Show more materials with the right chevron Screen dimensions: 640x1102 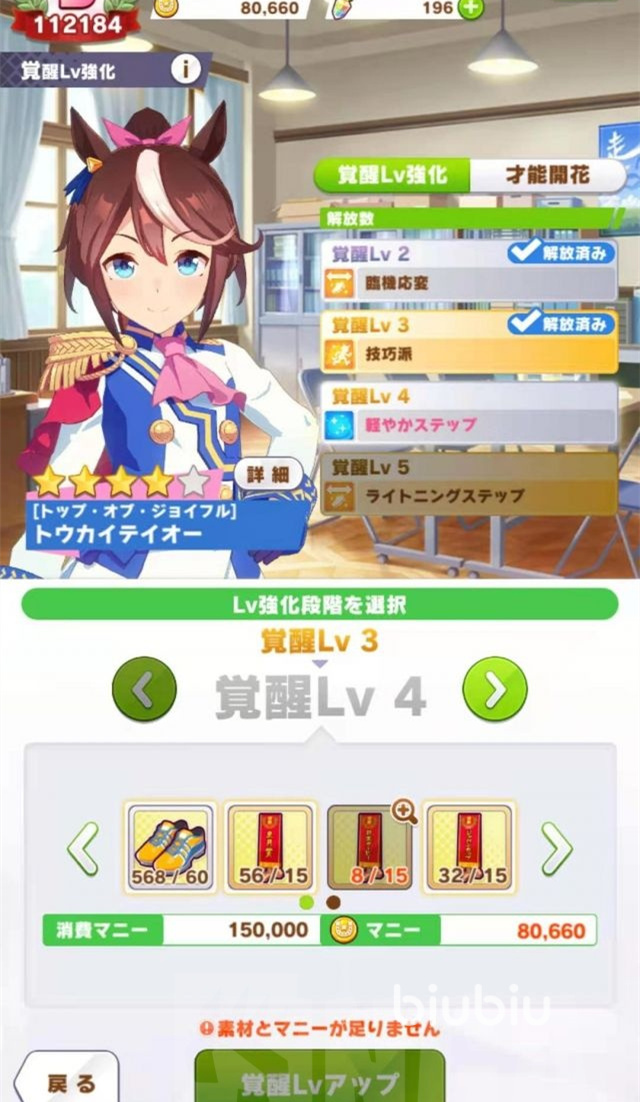point(556,850)
